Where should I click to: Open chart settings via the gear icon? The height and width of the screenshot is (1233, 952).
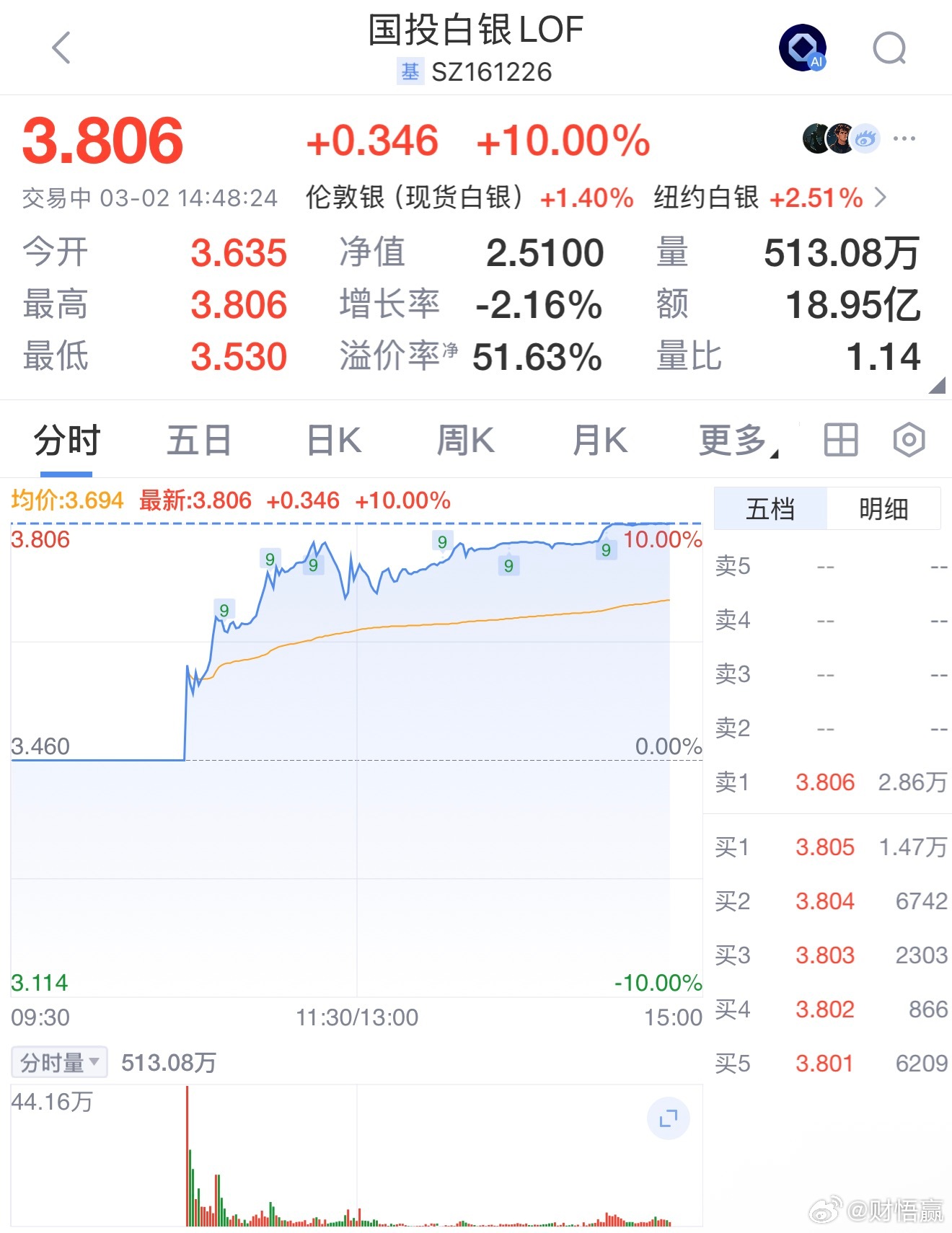pyautogui.click(x=909, y=440)
